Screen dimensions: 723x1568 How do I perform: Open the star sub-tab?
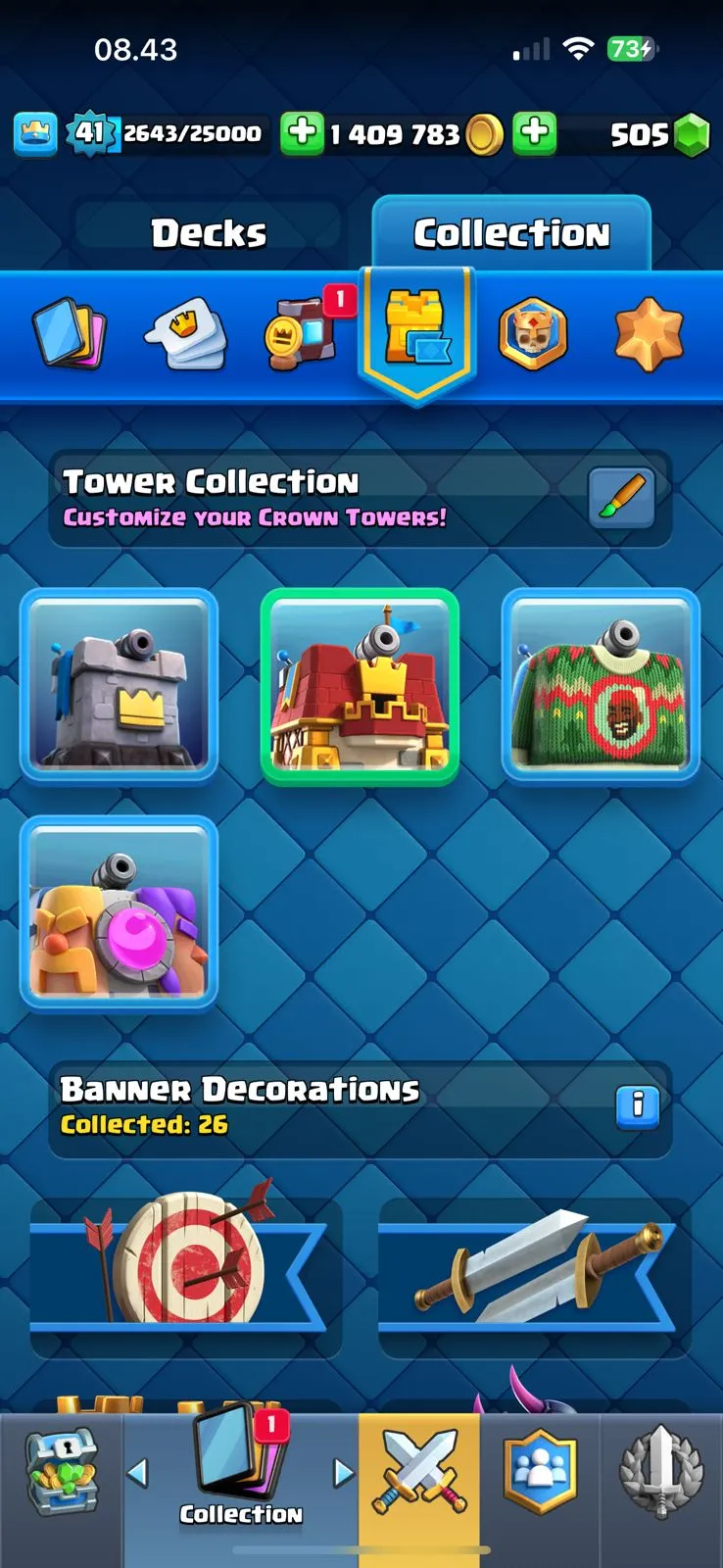649,334
